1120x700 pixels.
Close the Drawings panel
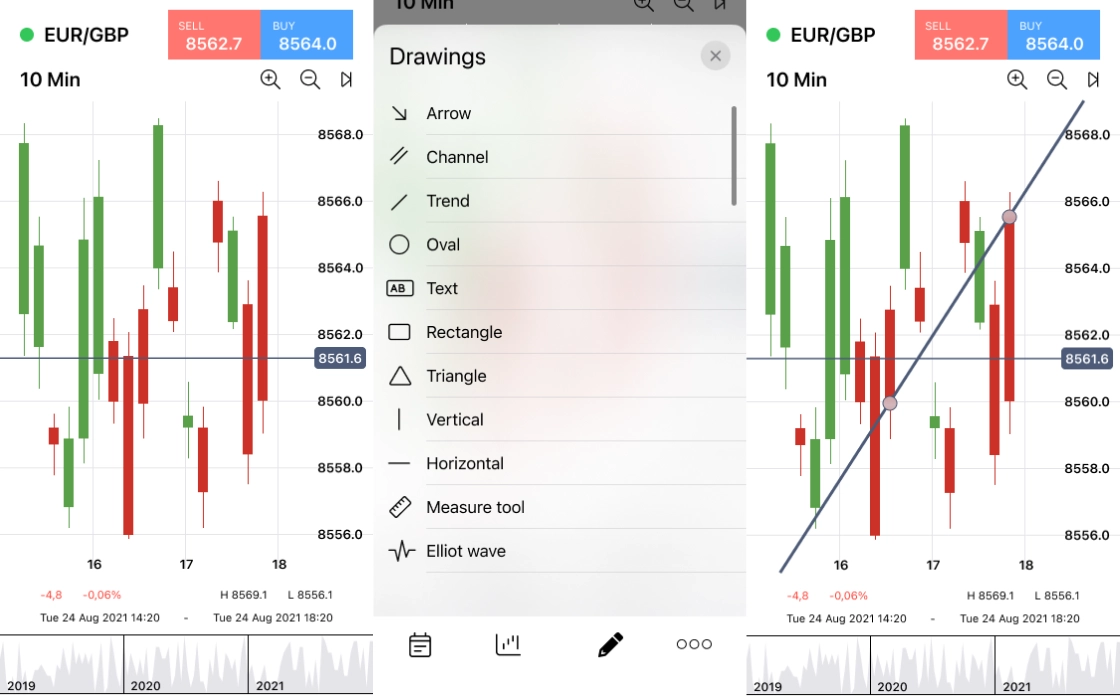tap(715, 56)
